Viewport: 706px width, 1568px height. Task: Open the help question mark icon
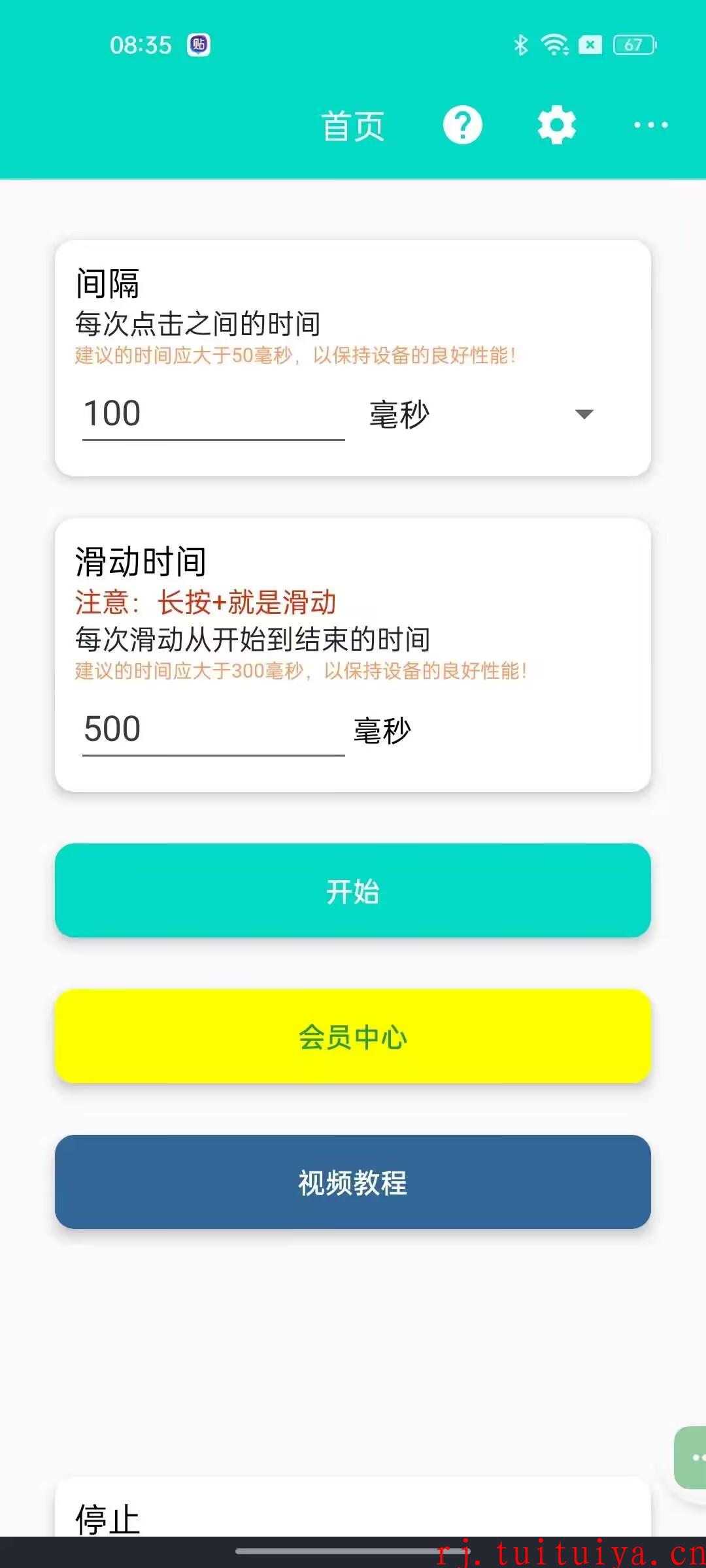click(463, 125)
